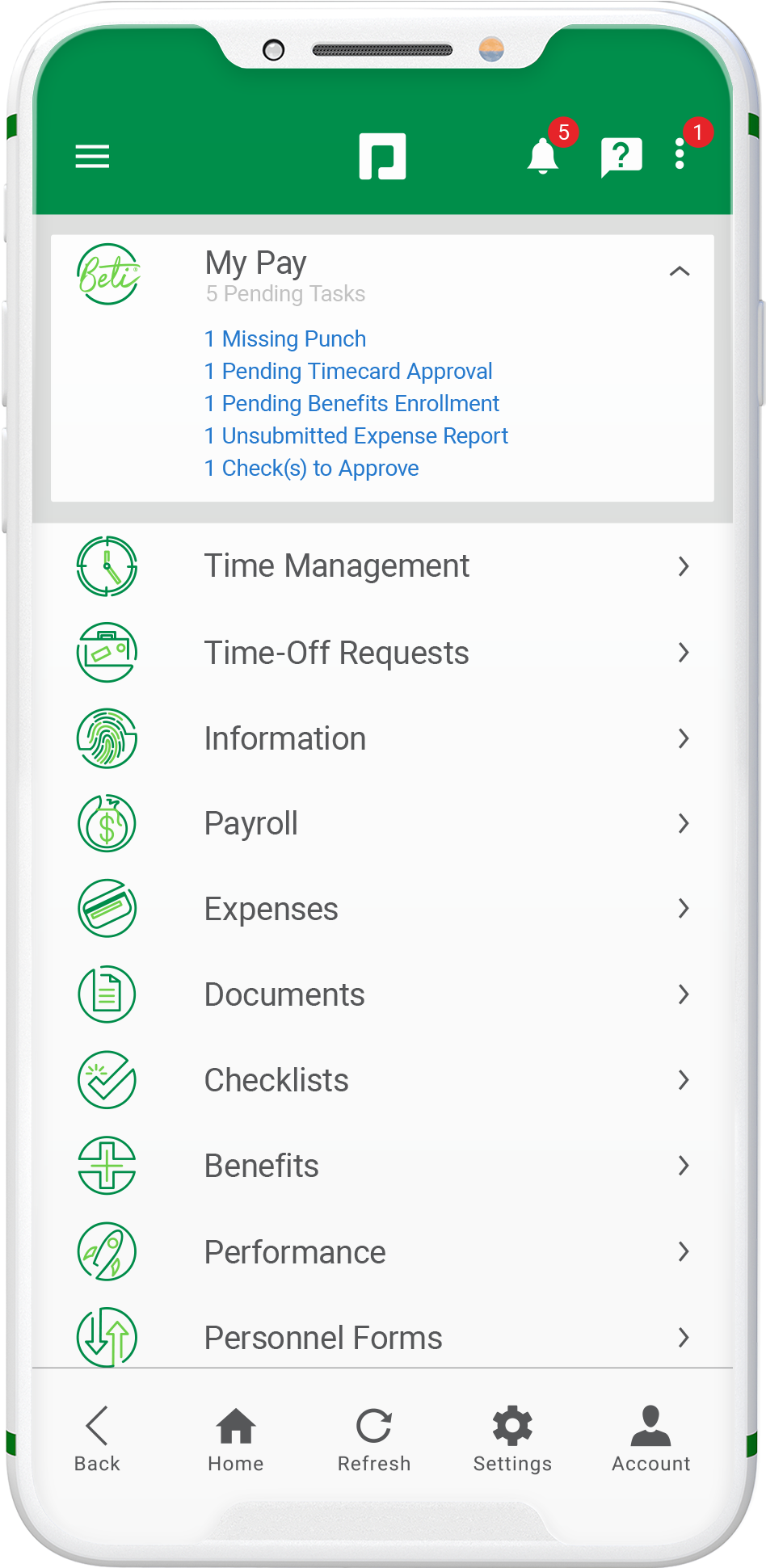
Task: Select Check(s) to Approve link
Action: tap(312, 468)
